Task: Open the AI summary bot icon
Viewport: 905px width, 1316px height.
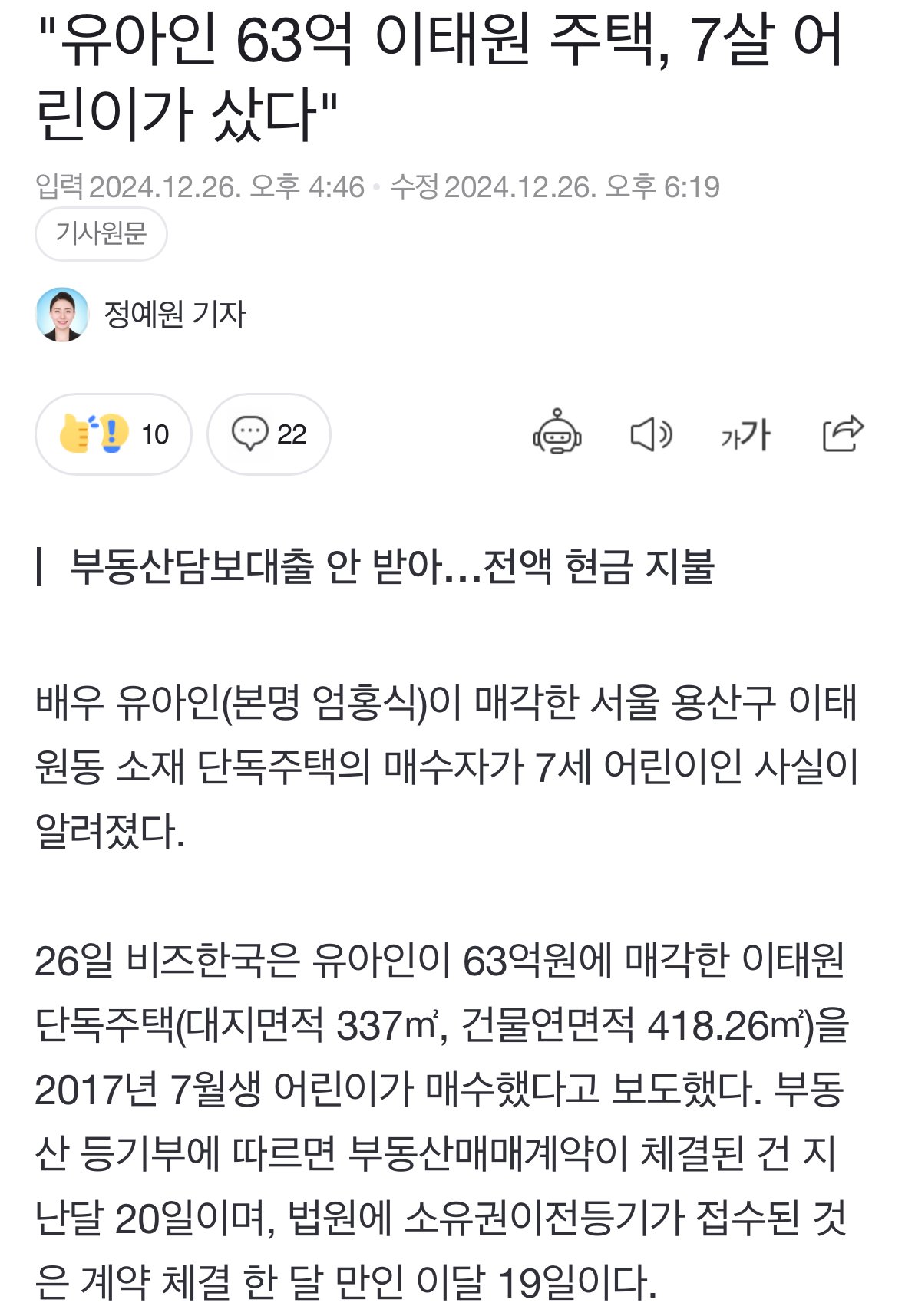Action: point(557,433)
